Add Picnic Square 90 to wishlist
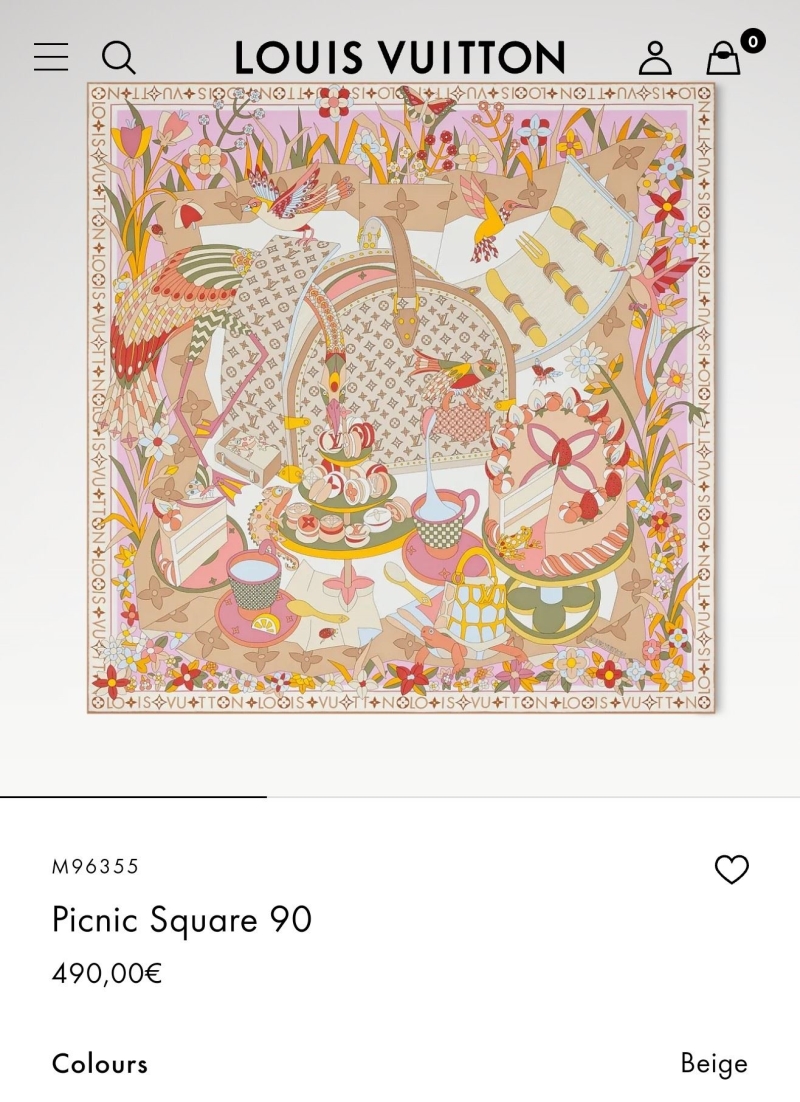The width and height of the screenshot is (800, 1102). [x=731, y=869]
